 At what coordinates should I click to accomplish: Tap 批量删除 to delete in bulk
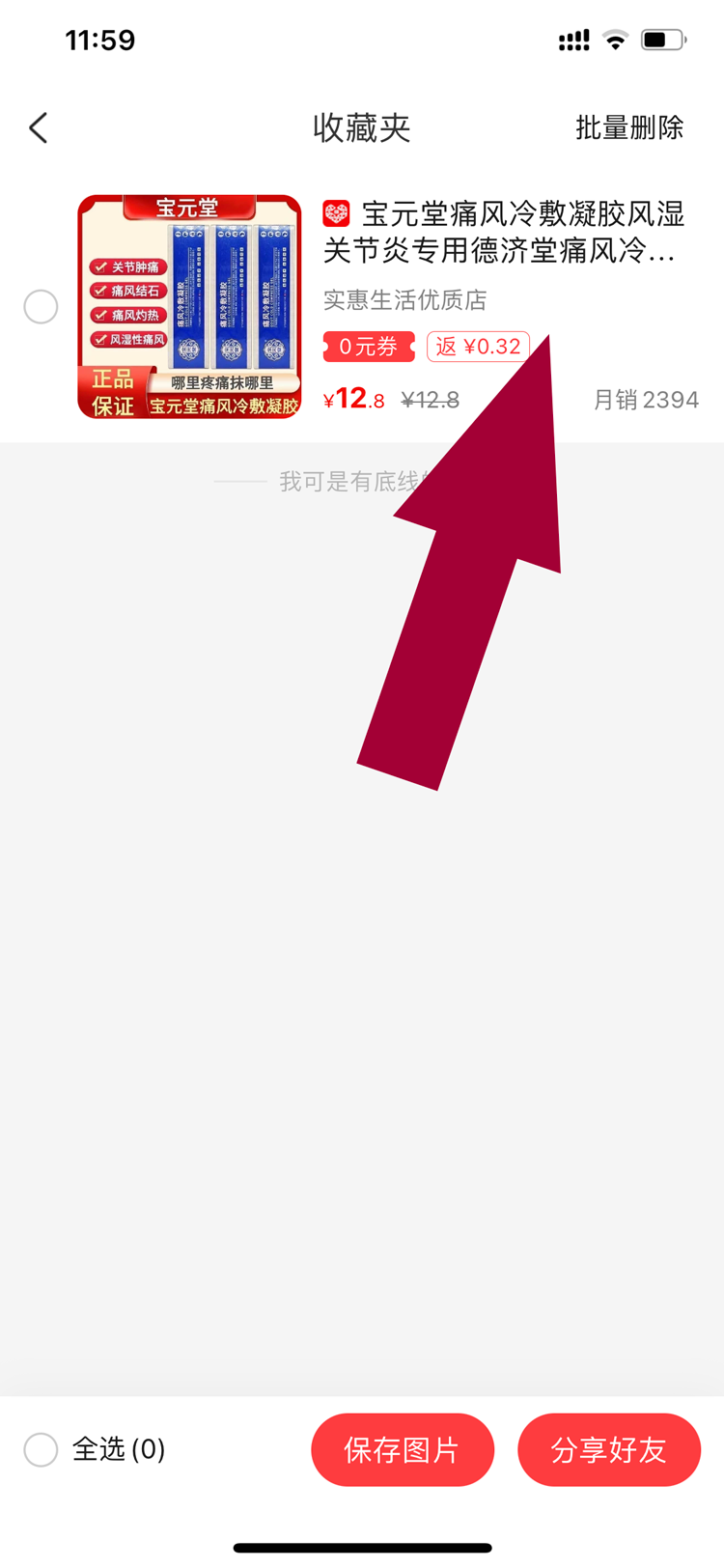[629, 127]
